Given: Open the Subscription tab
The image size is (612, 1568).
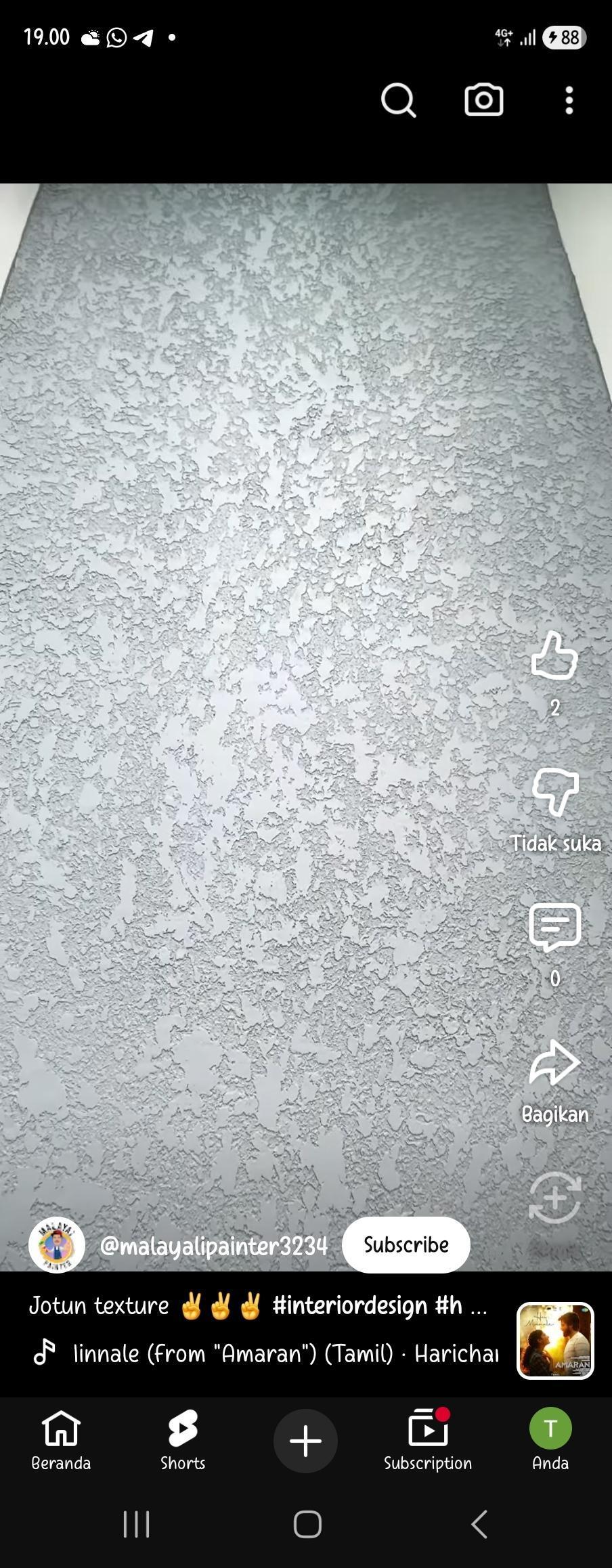Looking at the screenshot, I should coord(428,1439).
